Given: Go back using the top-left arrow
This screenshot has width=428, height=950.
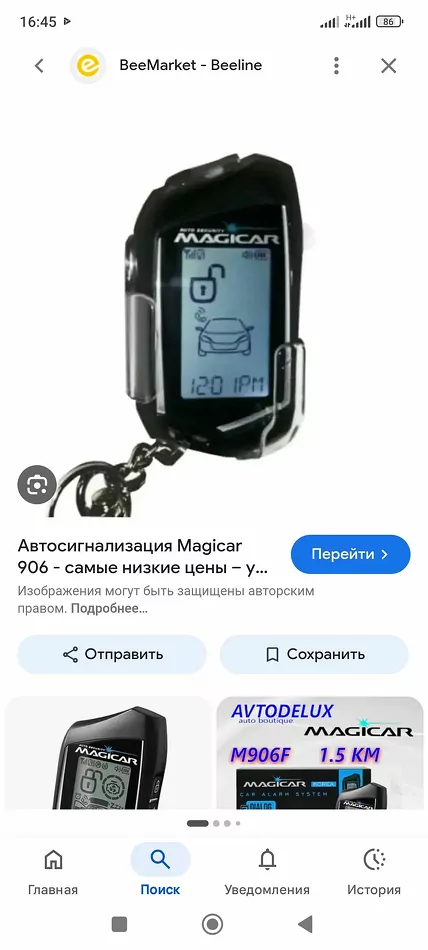Looking at the screenshot, I should 39,65.
